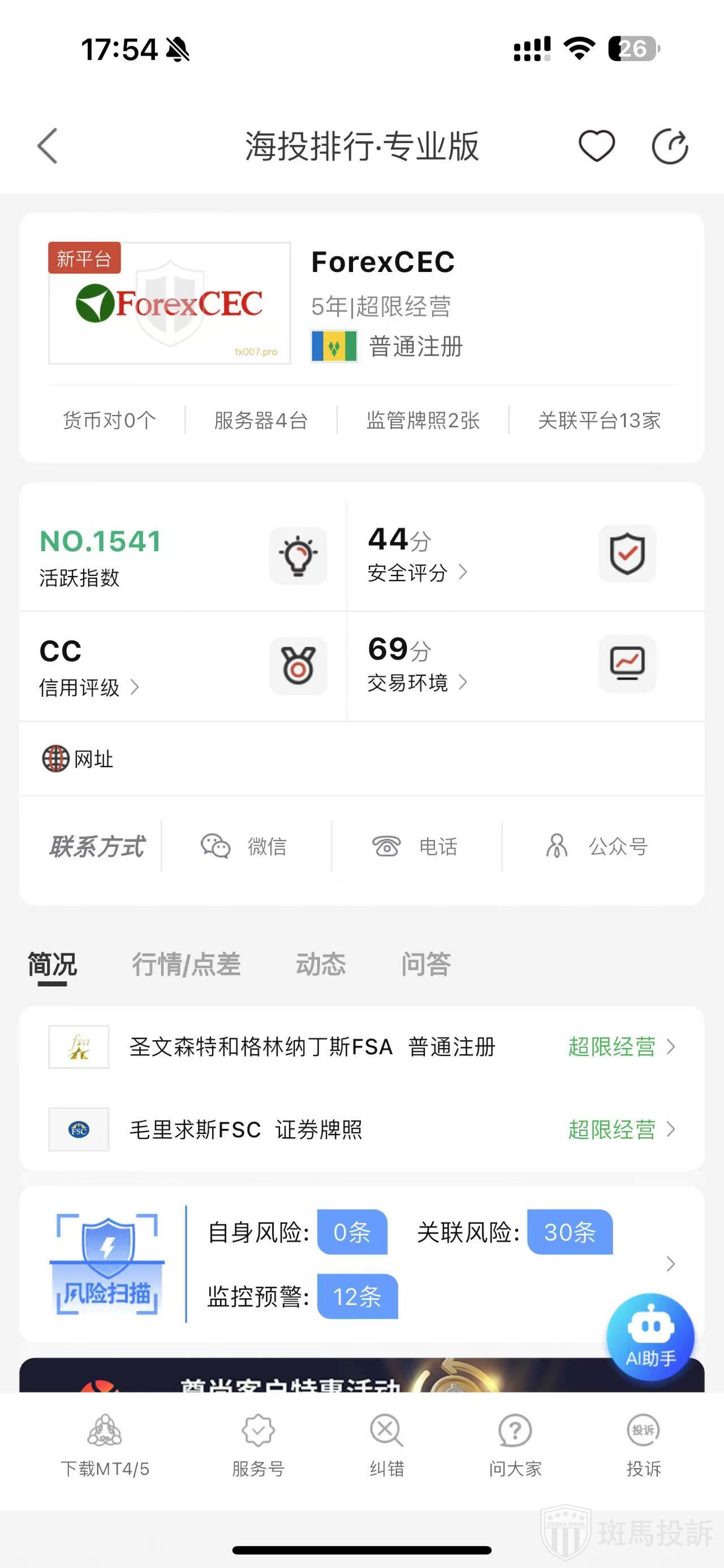
Task: Switch to the 动态 tab
Action: point(321,964)
